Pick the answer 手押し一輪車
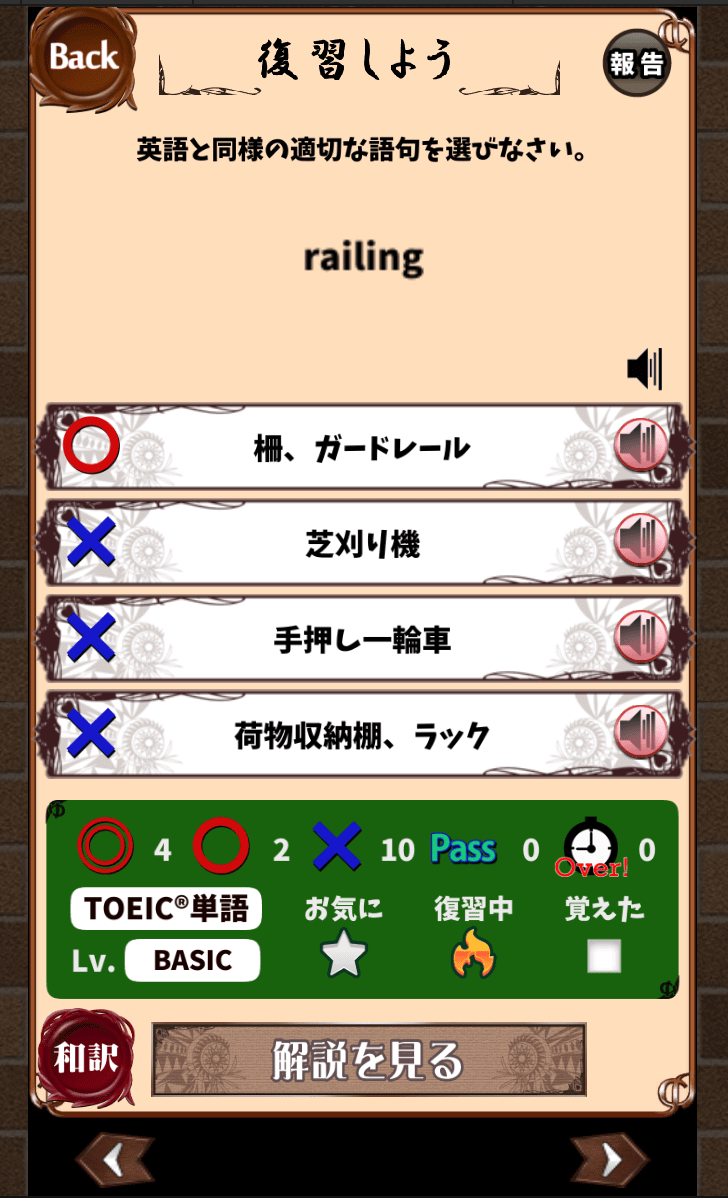Screen dimensions: 728x1198 (362, 640)
